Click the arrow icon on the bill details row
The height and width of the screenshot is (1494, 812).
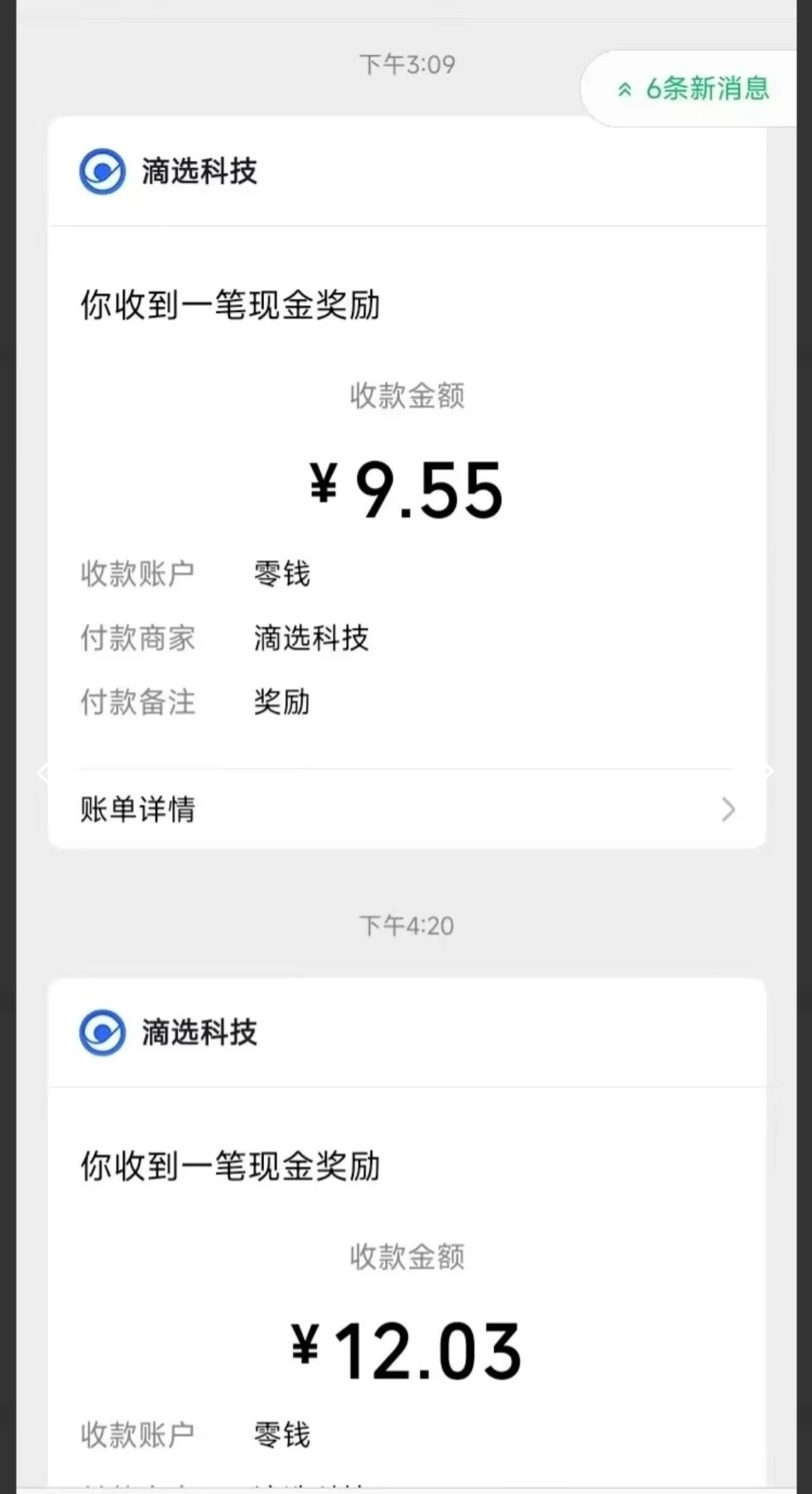click(727, 810)
